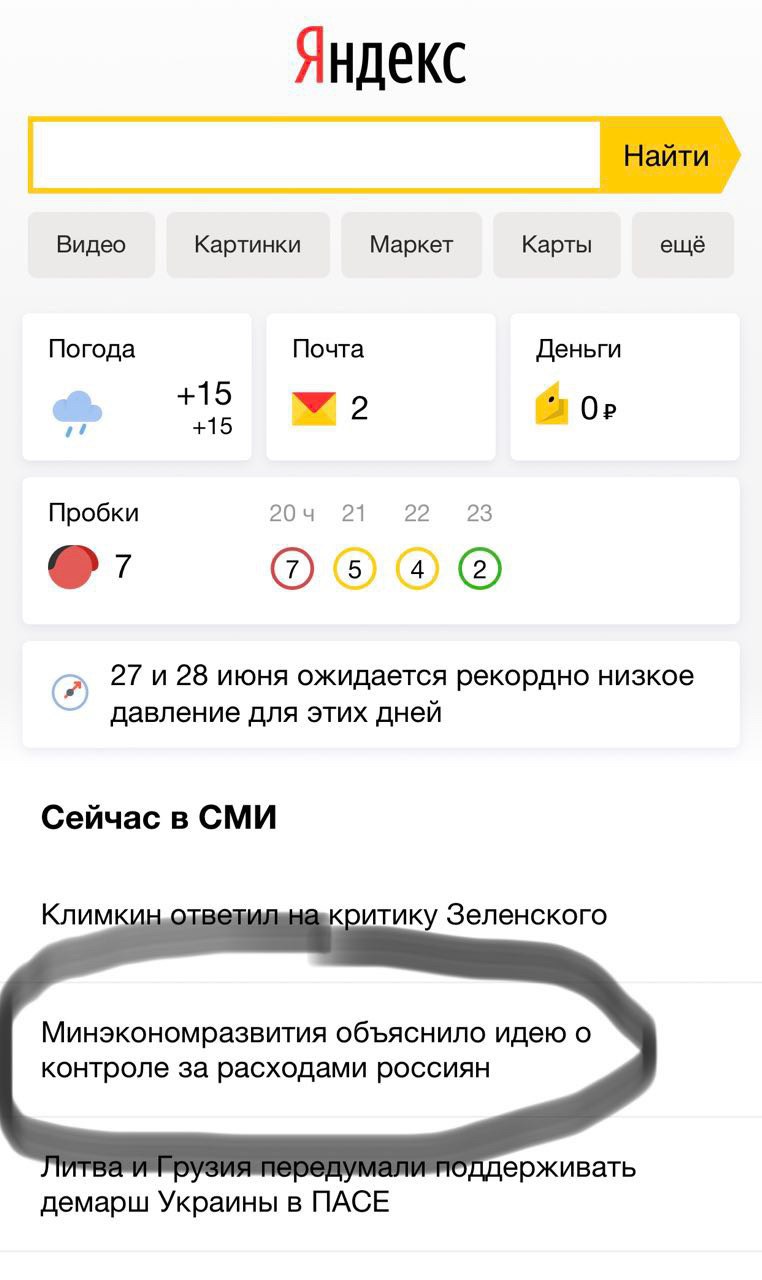Open the Минэкономразвития spending control article

pyautogui.click(x=316, y=1050)
